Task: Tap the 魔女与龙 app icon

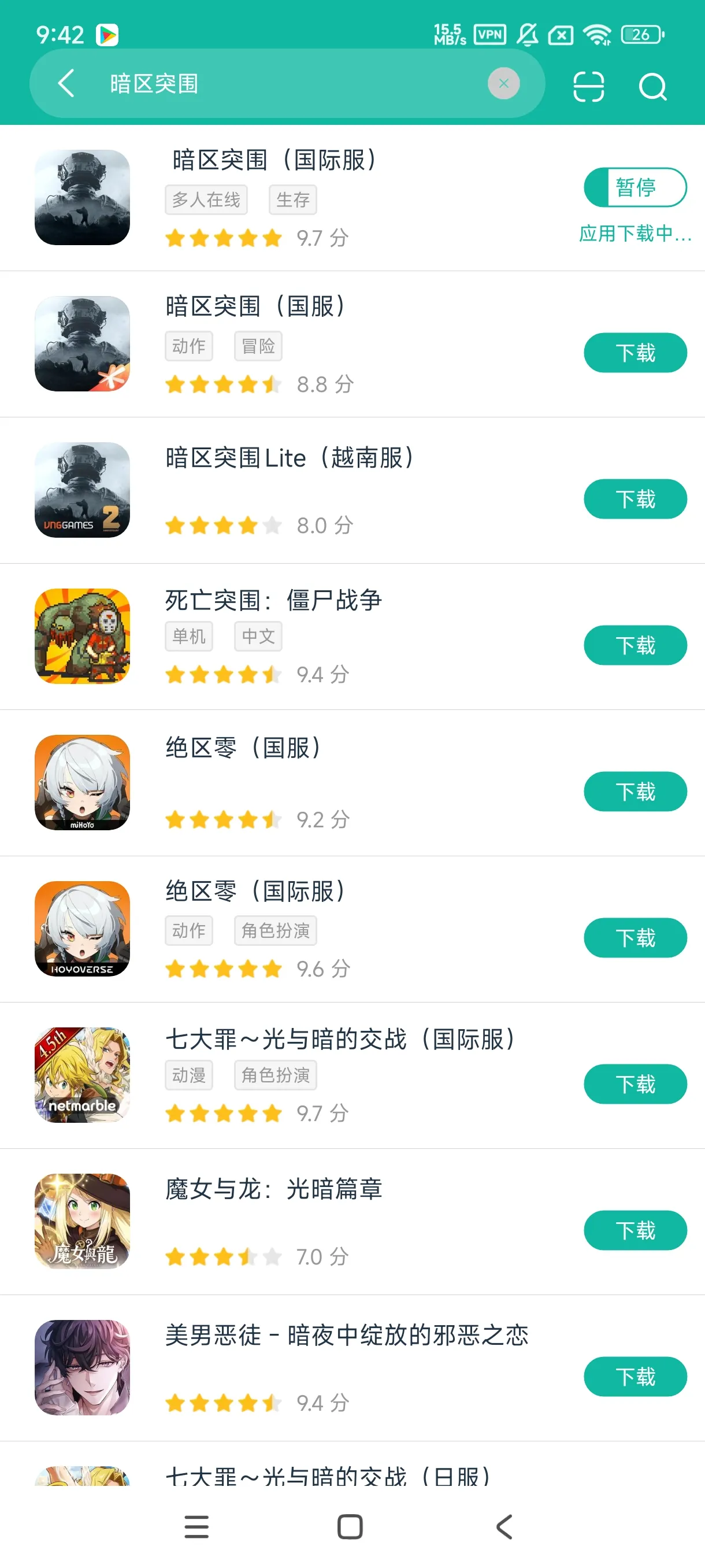Action: (82, 1223)
